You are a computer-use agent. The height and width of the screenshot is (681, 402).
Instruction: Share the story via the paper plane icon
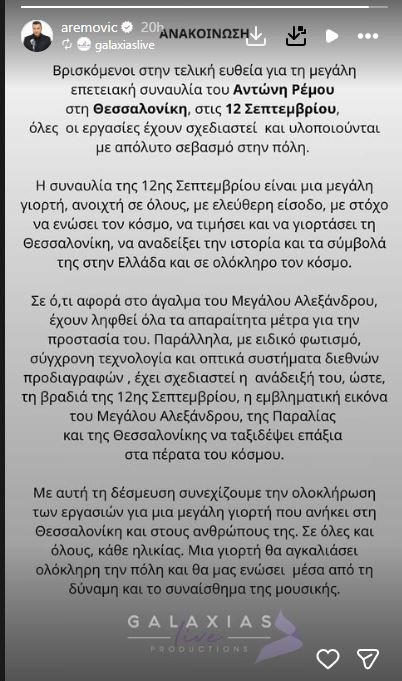click(368, 658)
